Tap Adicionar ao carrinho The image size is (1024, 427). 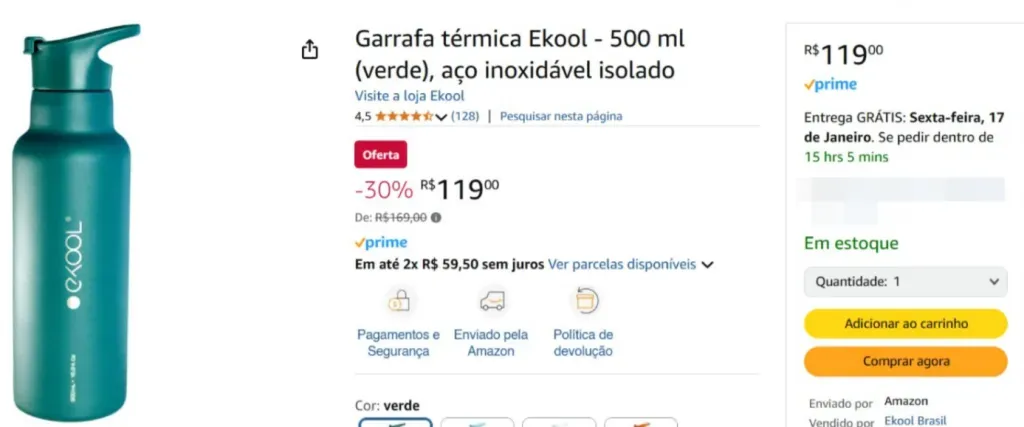pyautogui.click(x=905, y=324)
